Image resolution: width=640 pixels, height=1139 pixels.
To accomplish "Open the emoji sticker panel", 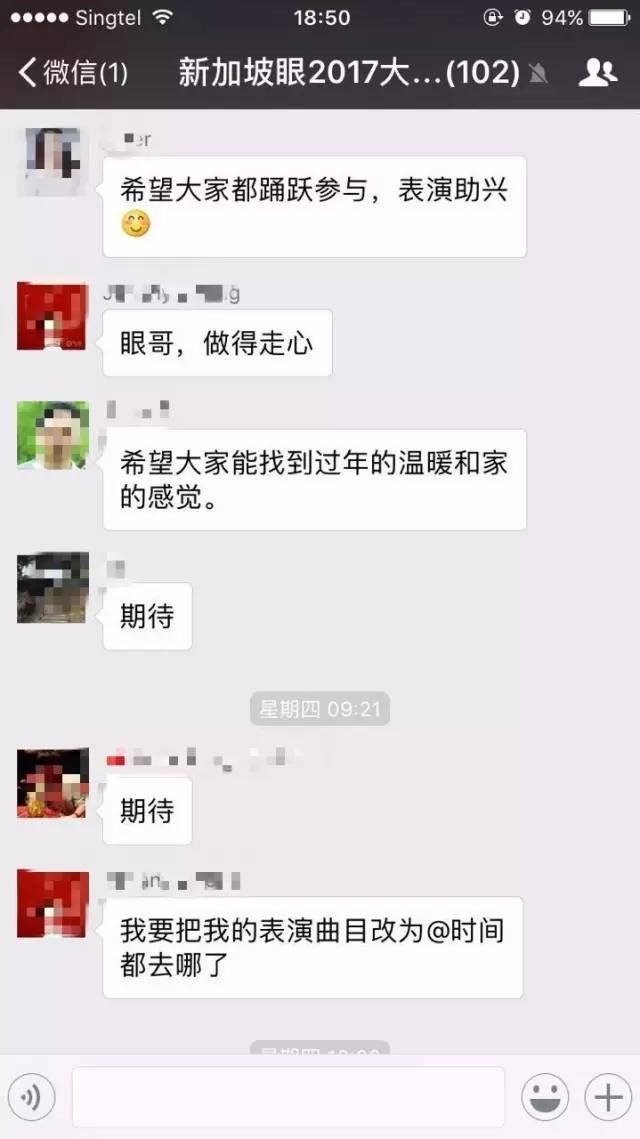I will click(x=545, y=1098).
